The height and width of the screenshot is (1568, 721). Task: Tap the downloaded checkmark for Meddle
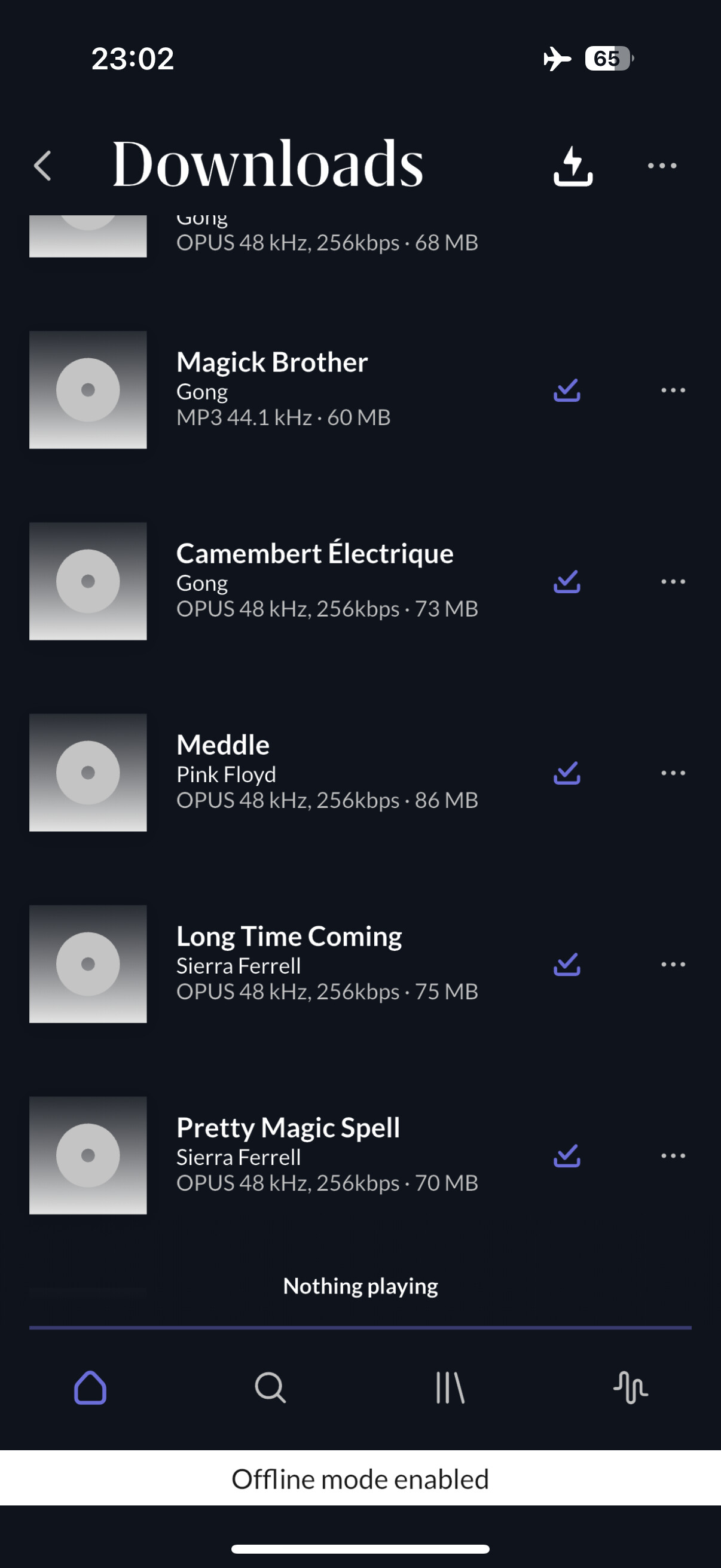(566, 773)
